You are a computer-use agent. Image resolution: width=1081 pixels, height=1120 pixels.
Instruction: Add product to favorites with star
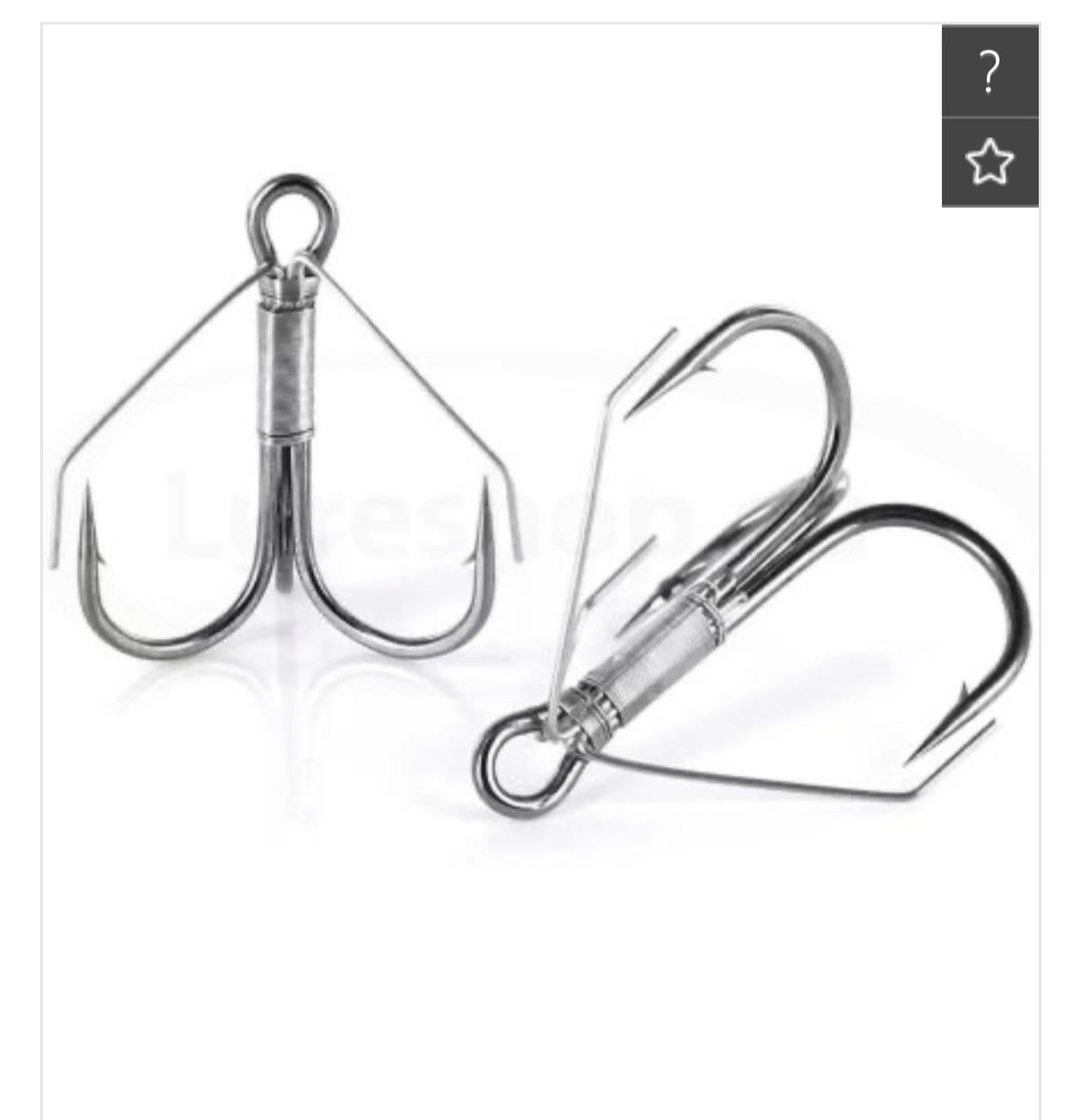989,163
